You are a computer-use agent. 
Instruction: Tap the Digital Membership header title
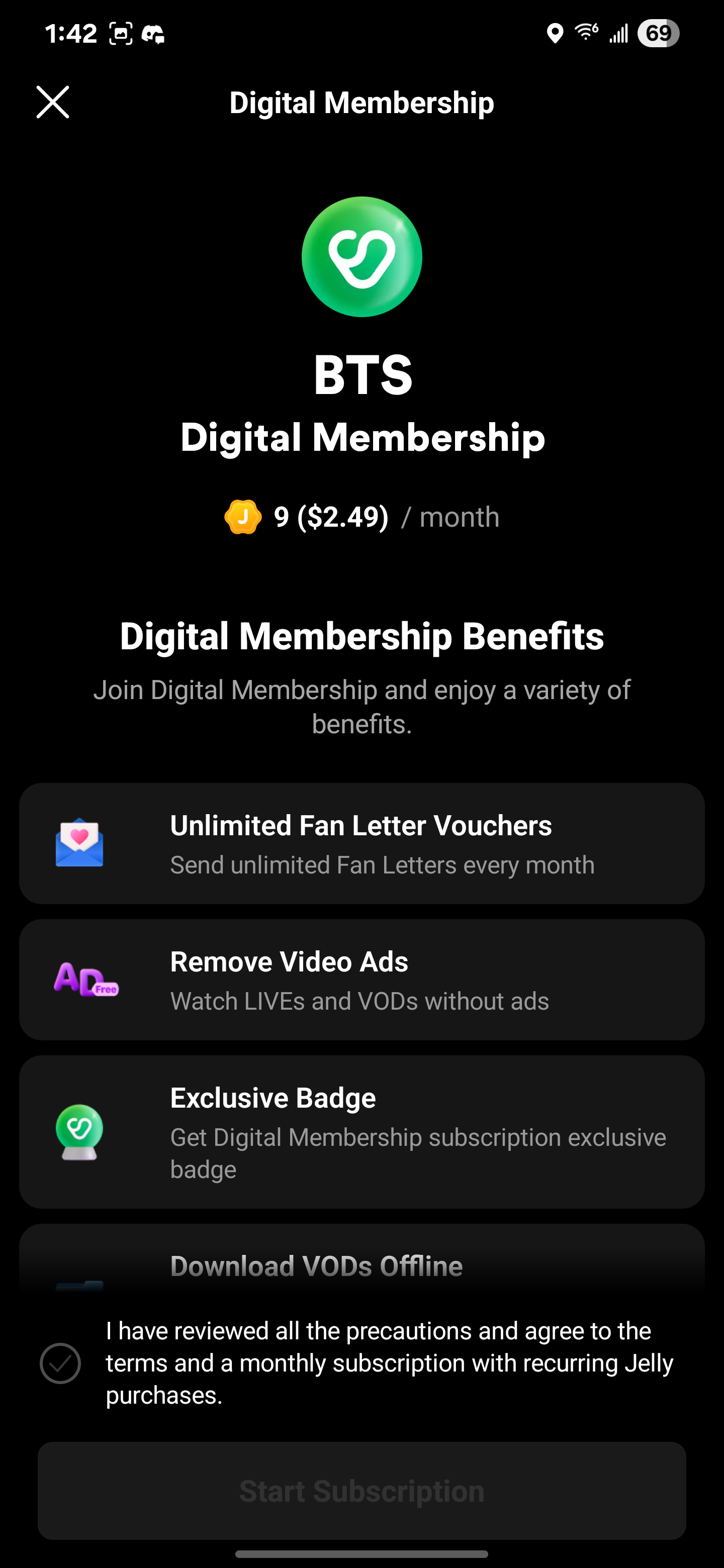361,102
